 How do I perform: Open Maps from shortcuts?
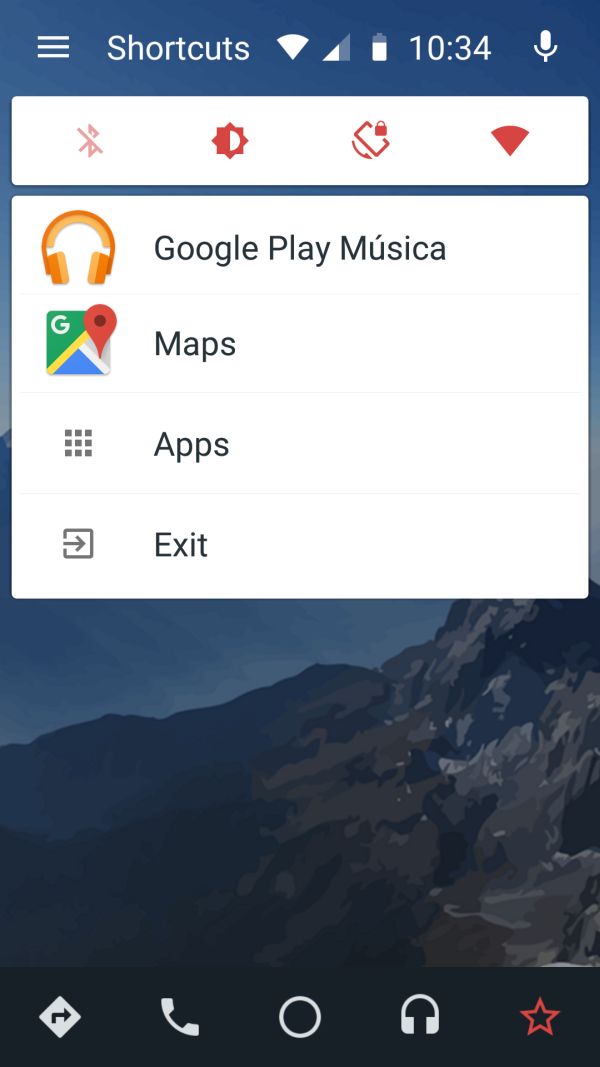pos(299,344)
